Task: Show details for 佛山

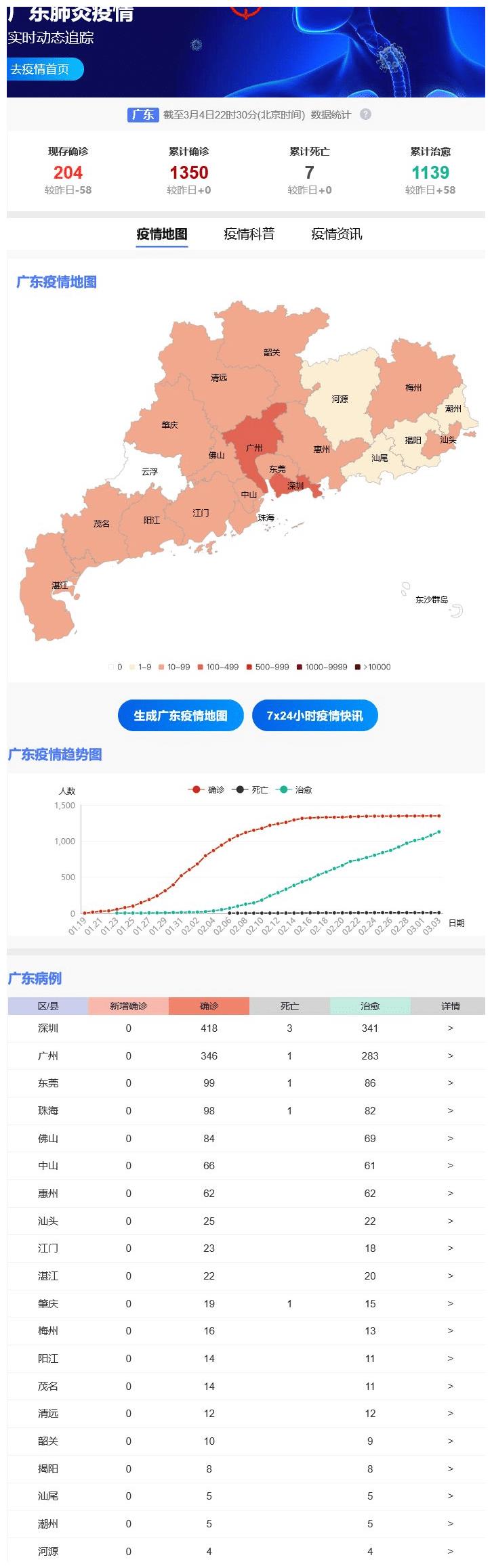Action: (x=450, y=1139)
